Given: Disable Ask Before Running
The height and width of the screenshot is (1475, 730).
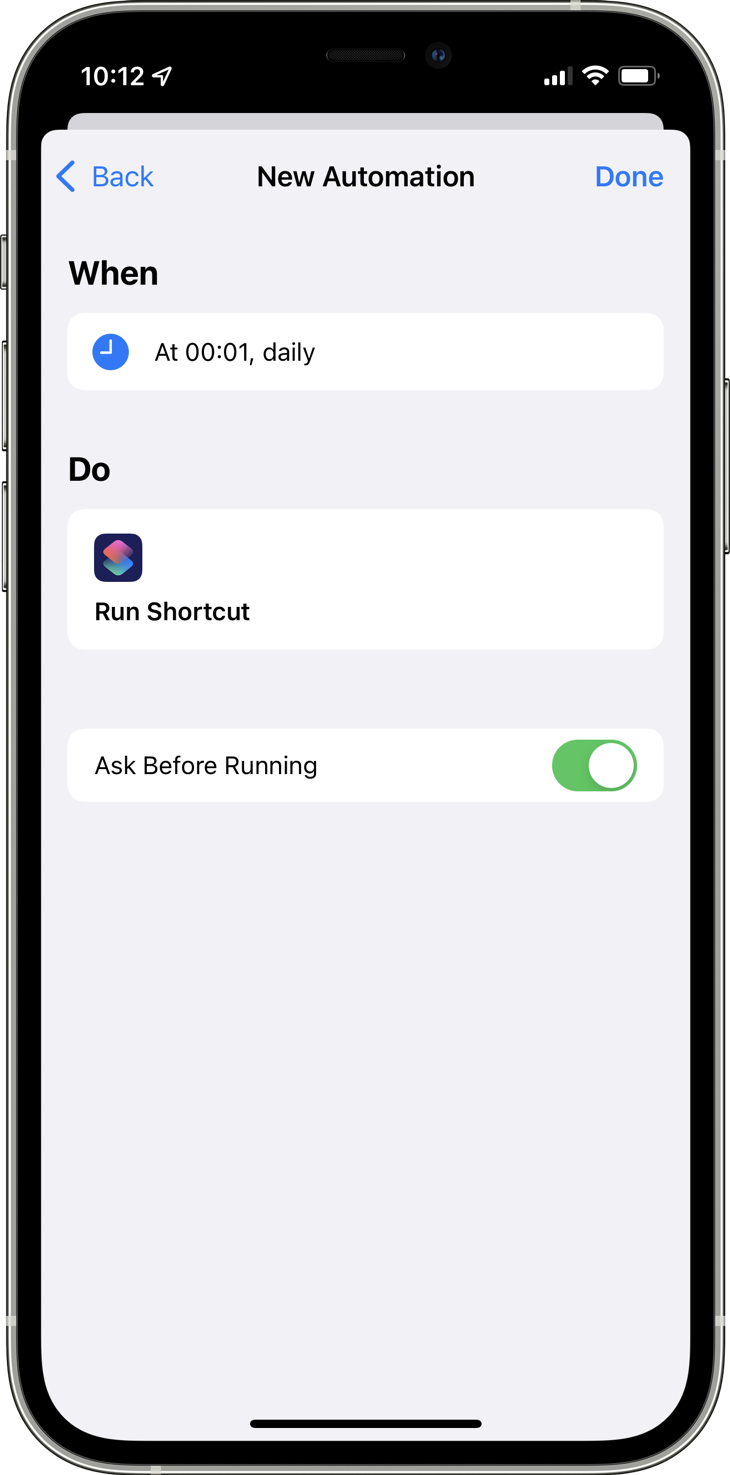Looking at the screenshot, I should (x=594, y=766).
